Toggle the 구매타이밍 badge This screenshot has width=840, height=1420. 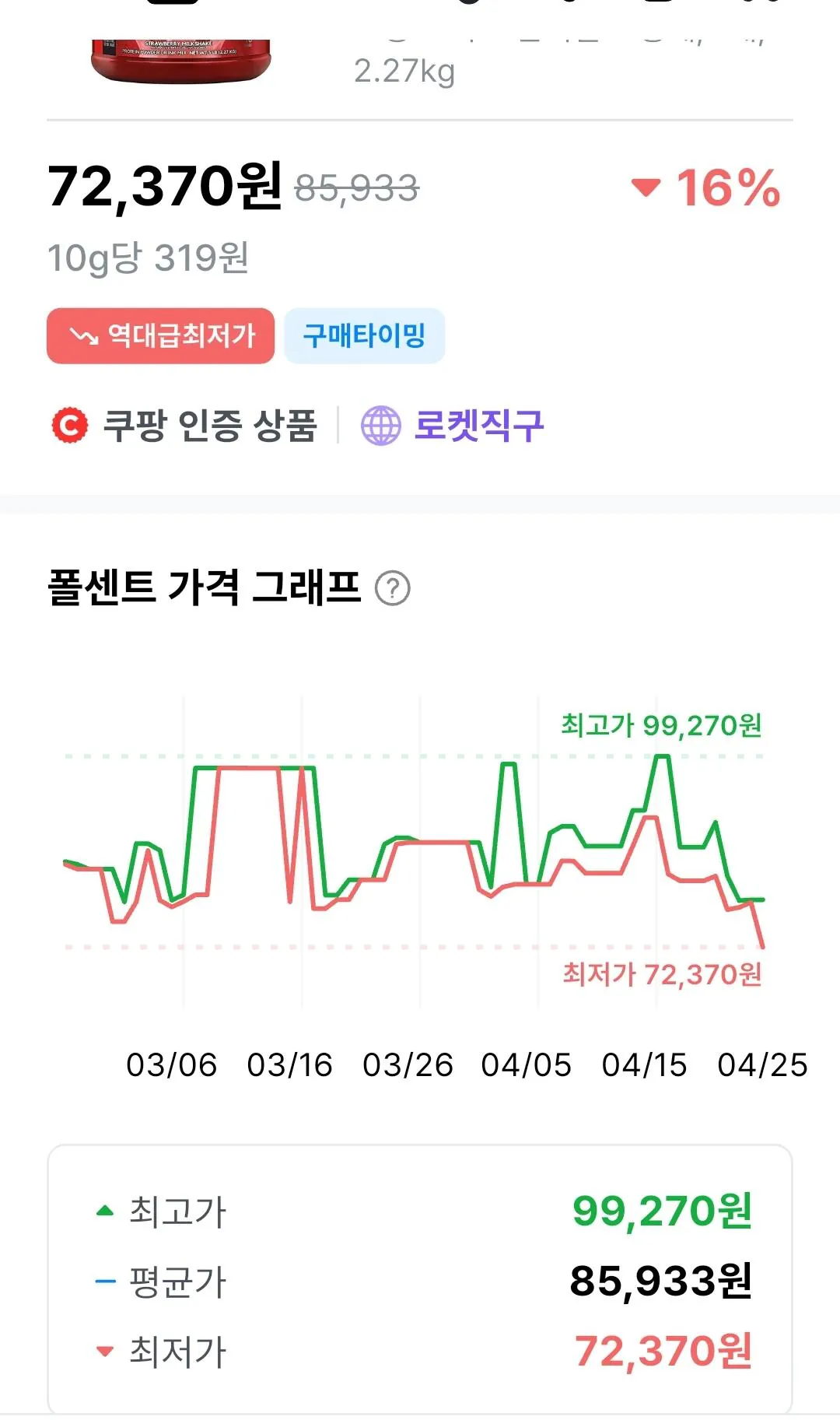(x=364, y=335)
